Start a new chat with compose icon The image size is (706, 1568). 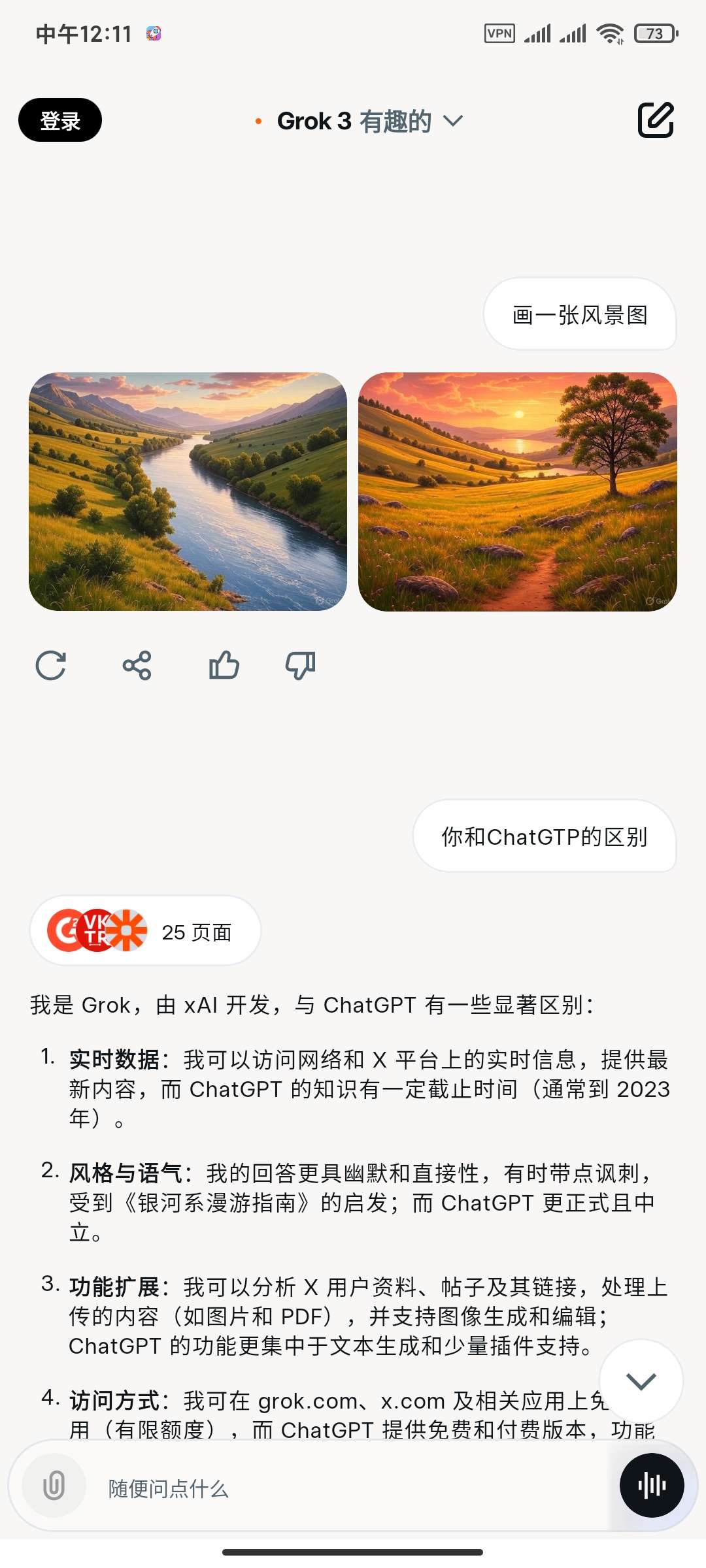click(x=655, y=120)
